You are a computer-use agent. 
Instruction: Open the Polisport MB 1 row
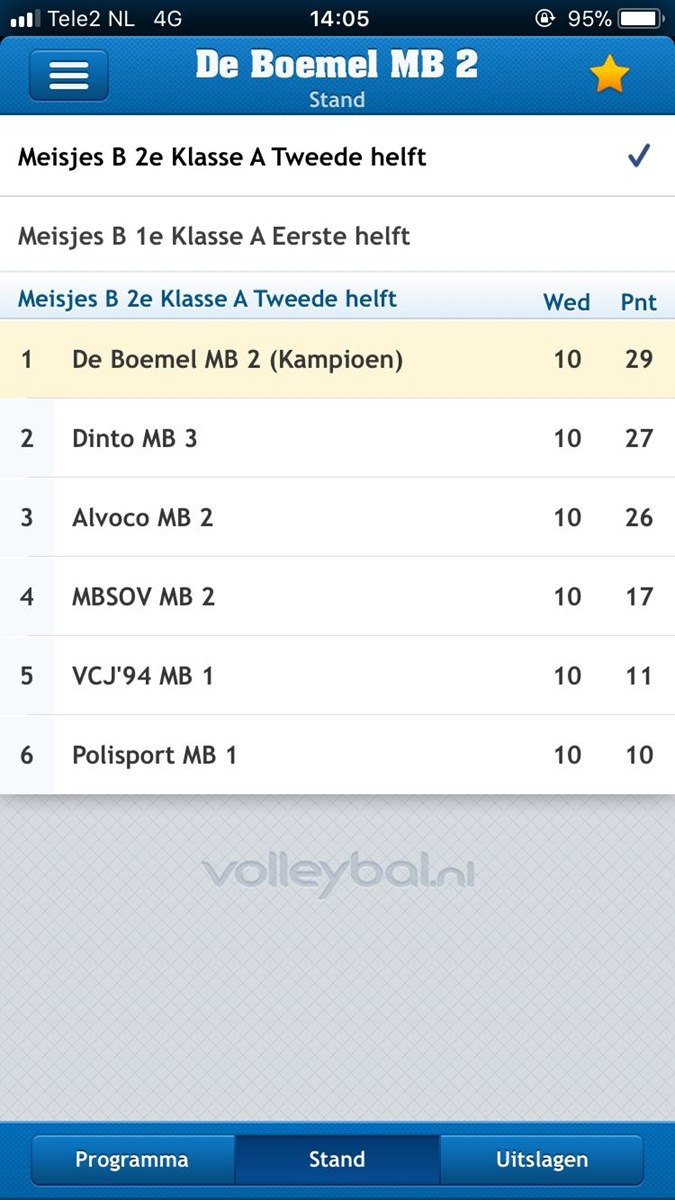click(337, 754)
